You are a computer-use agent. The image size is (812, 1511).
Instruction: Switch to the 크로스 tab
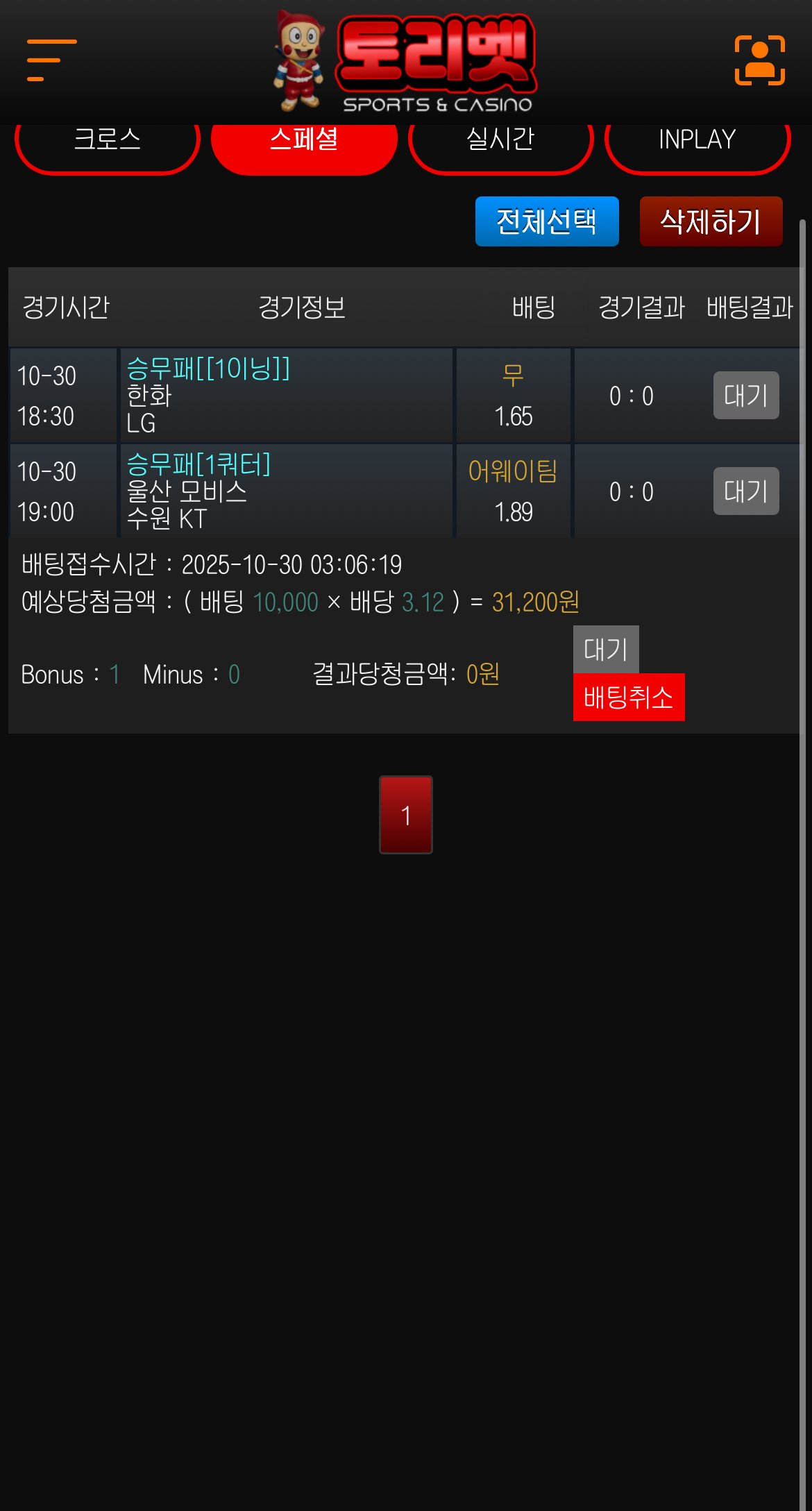[x=108, y=144]
